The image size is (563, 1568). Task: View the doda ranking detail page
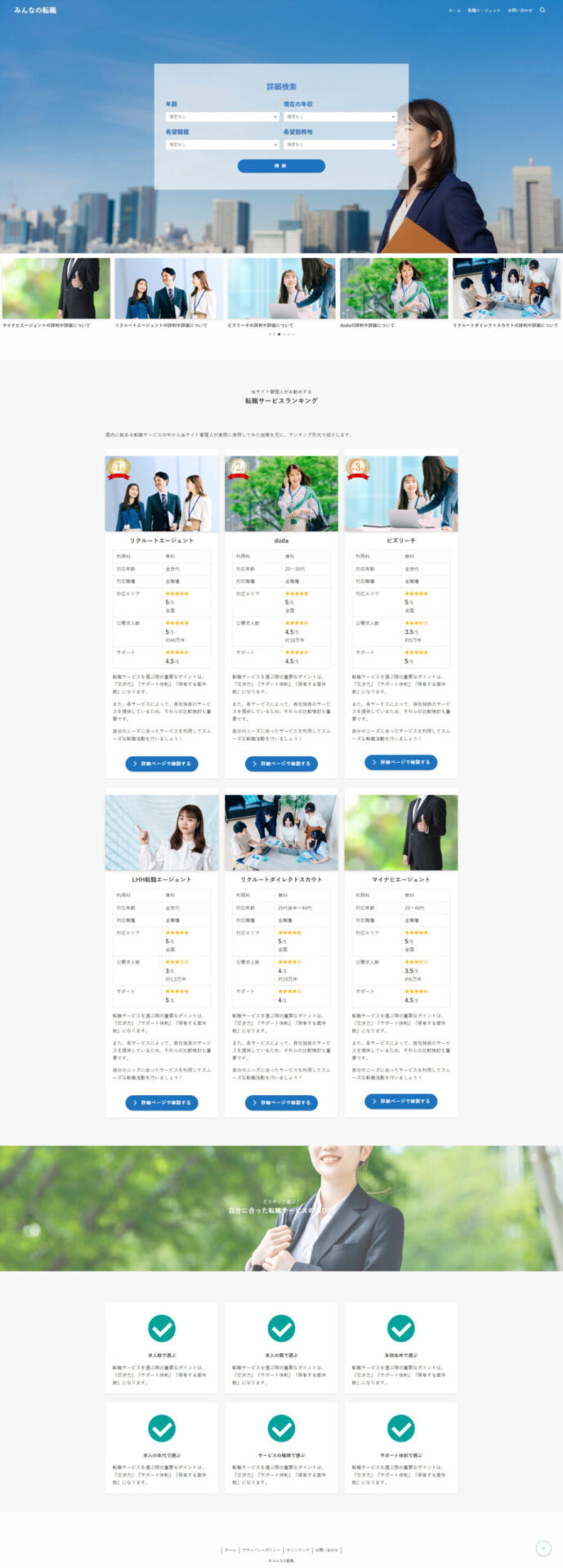point(281,764)
